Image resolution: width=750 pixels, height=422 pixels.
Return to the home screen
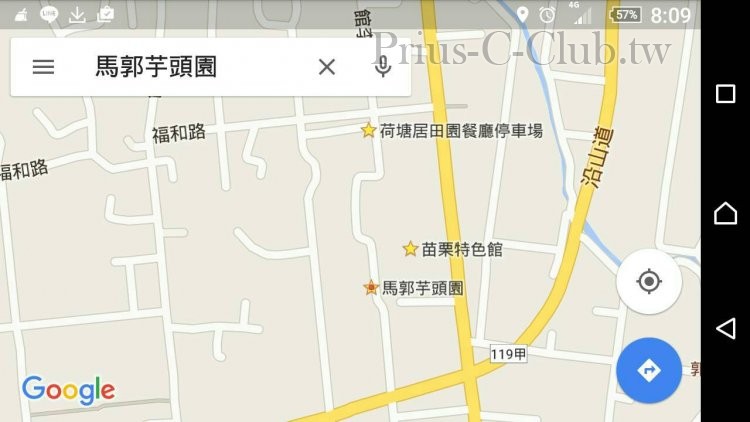point(726,212)
